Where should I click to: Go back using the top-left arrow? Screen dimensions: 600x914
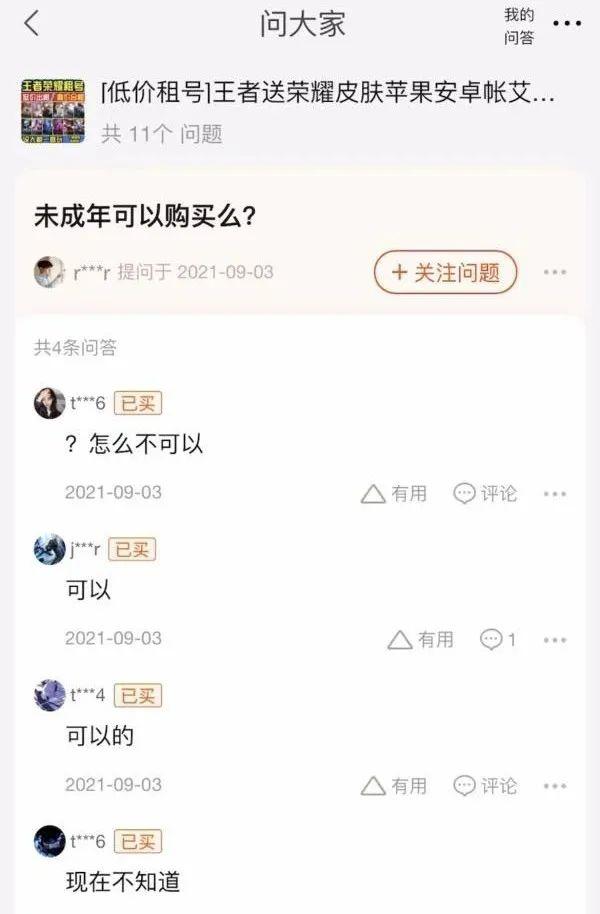point(32,24)
